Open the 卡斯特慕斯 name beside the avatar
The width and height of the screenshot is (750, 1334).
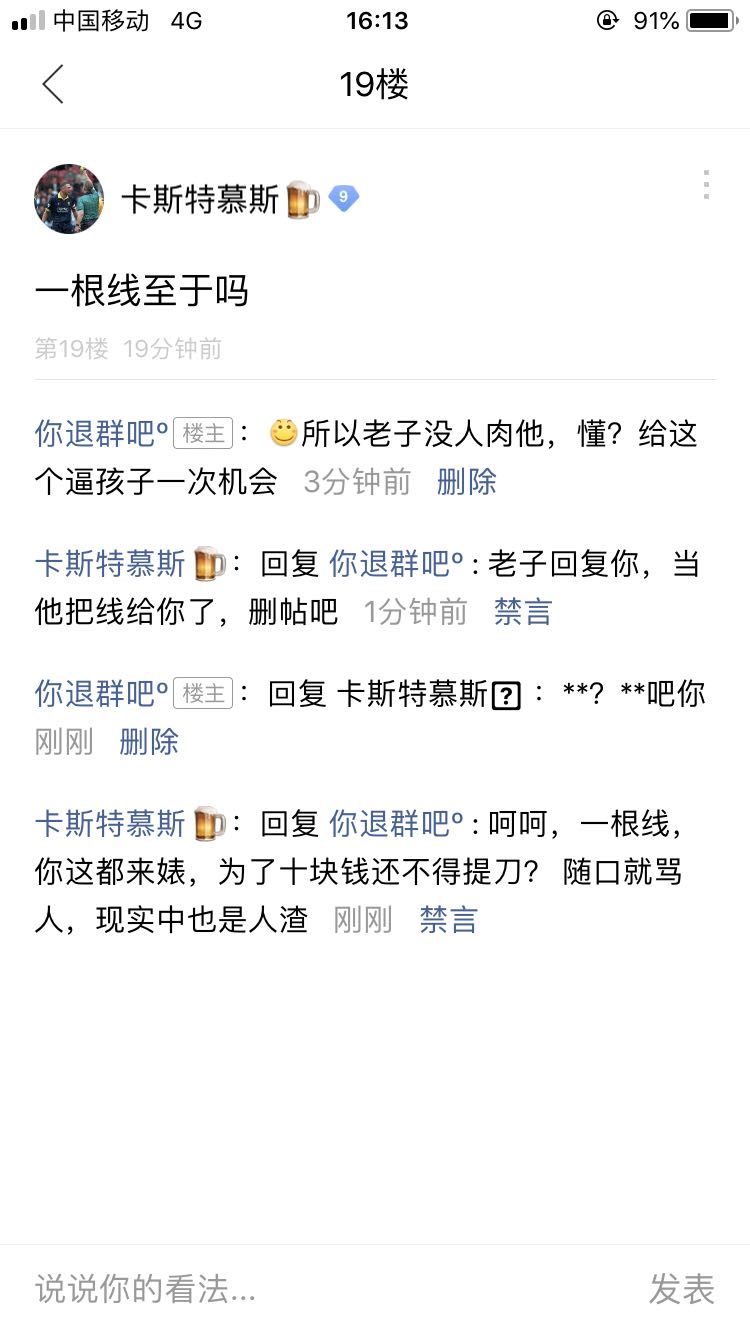point(200,200)
